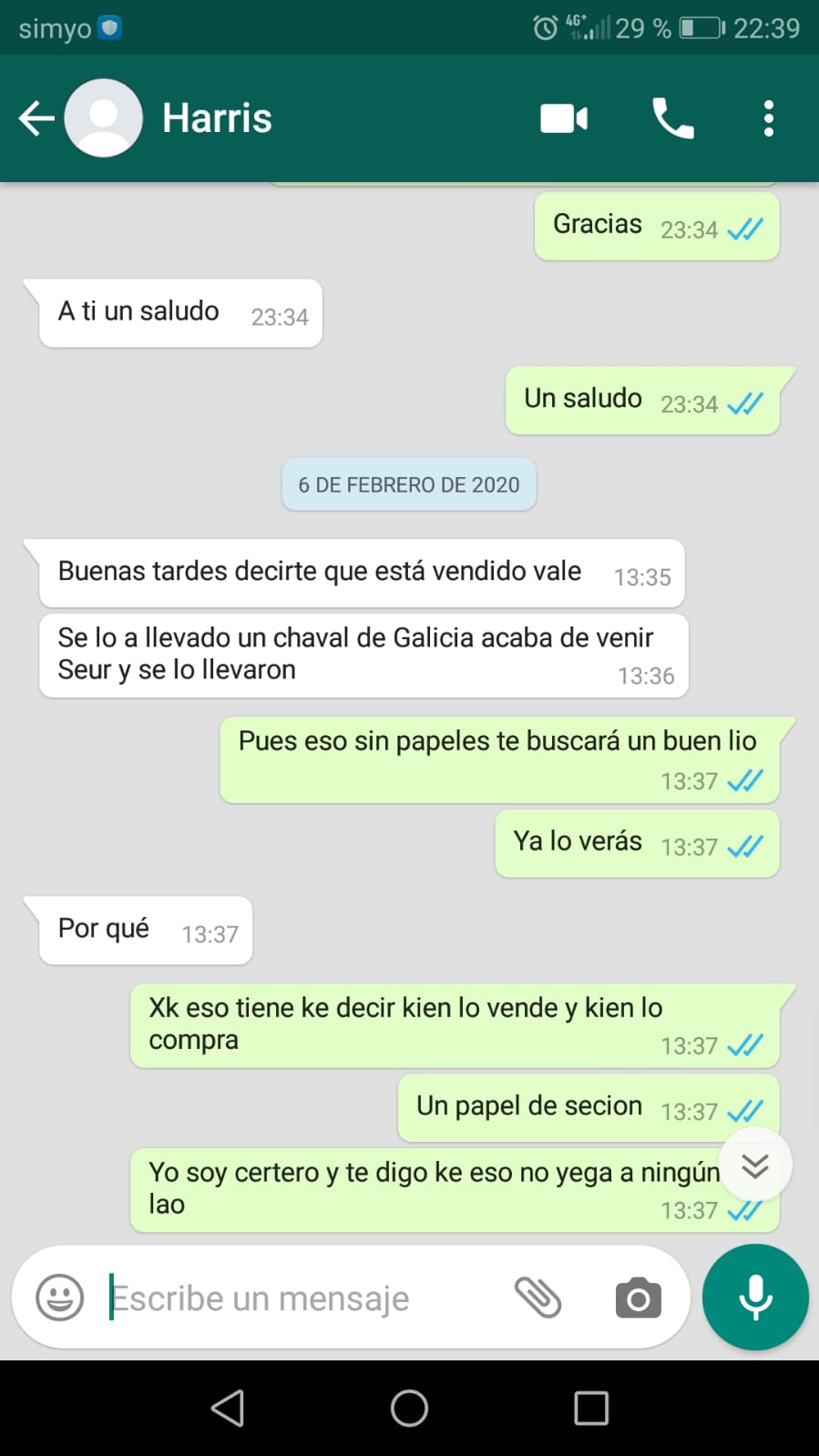
Task: Start a video call with Harris
Action: coord(564,118)
